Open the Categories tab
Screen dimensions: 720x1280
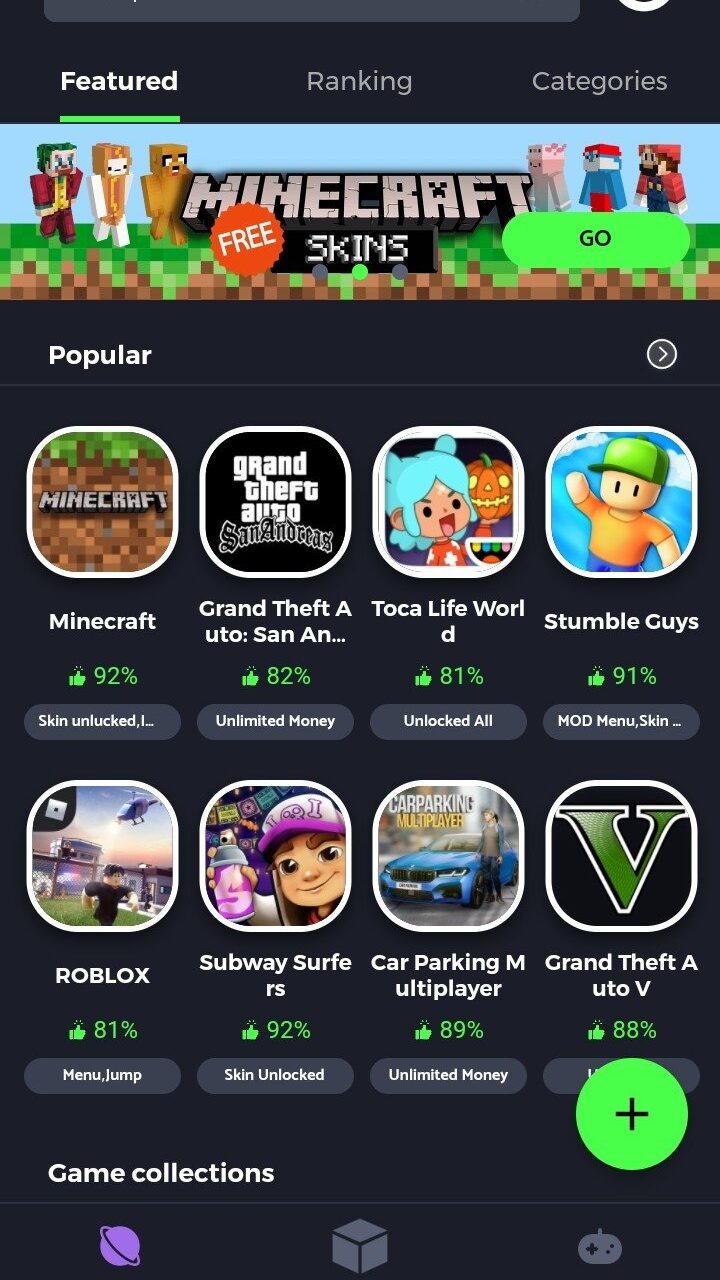point(600,81)
